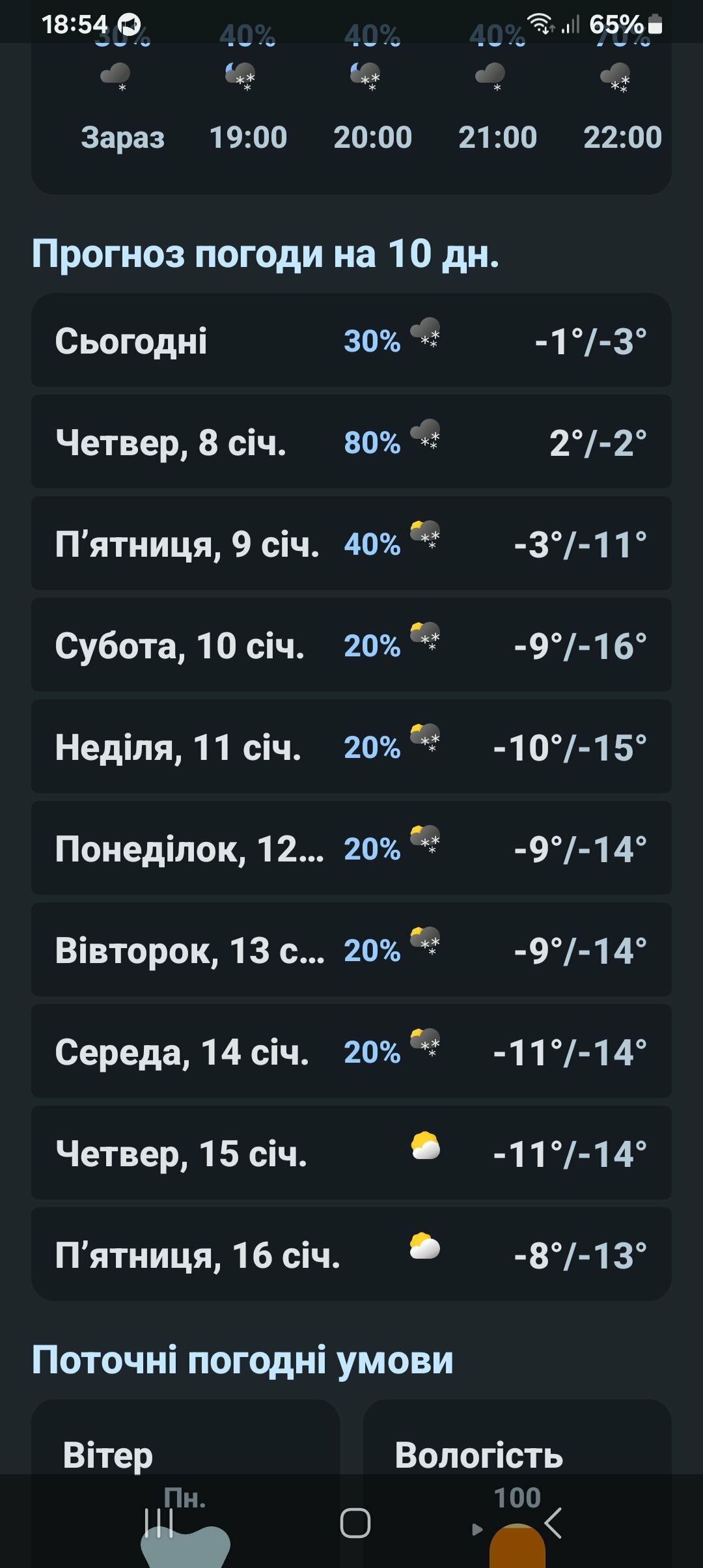View details for Неділя, 11 січ.
Screen dimensions: 703x1568
coord(351,747)
